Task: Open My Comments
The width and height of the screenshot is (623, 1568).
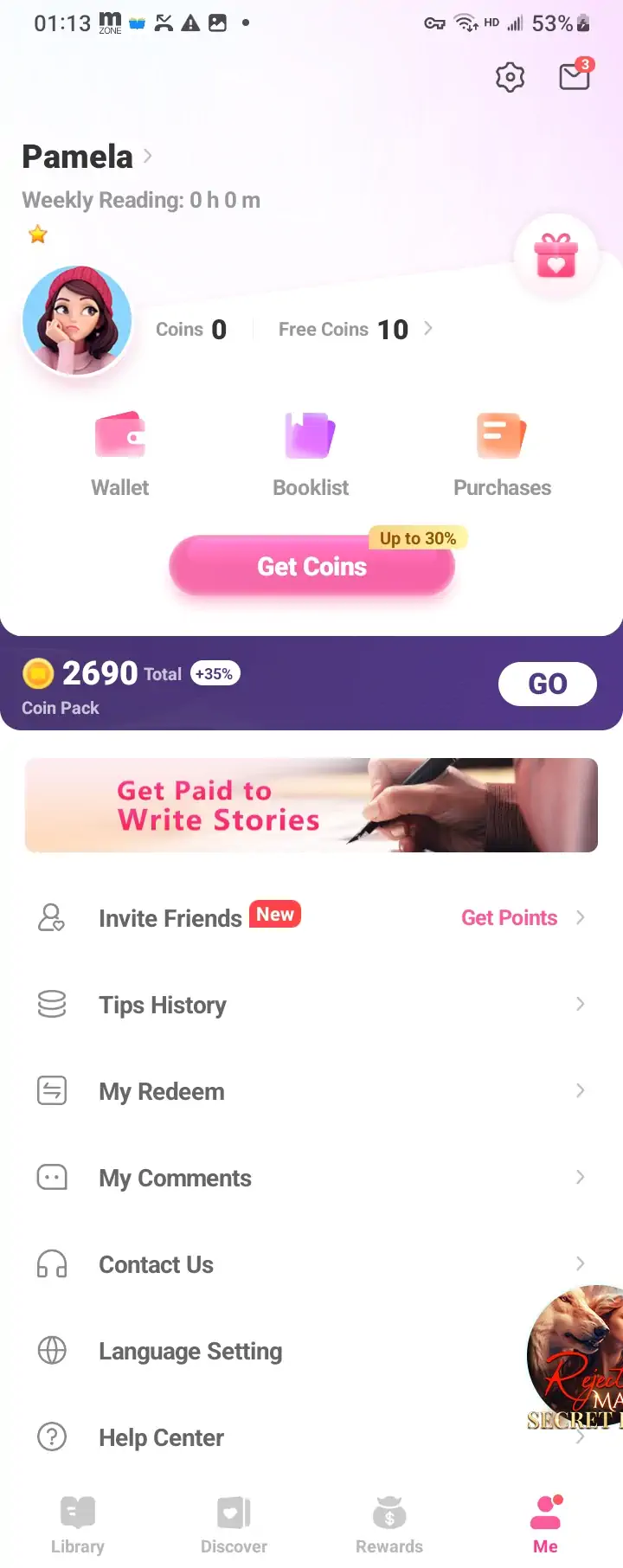Action: (x=311, y=1178)
